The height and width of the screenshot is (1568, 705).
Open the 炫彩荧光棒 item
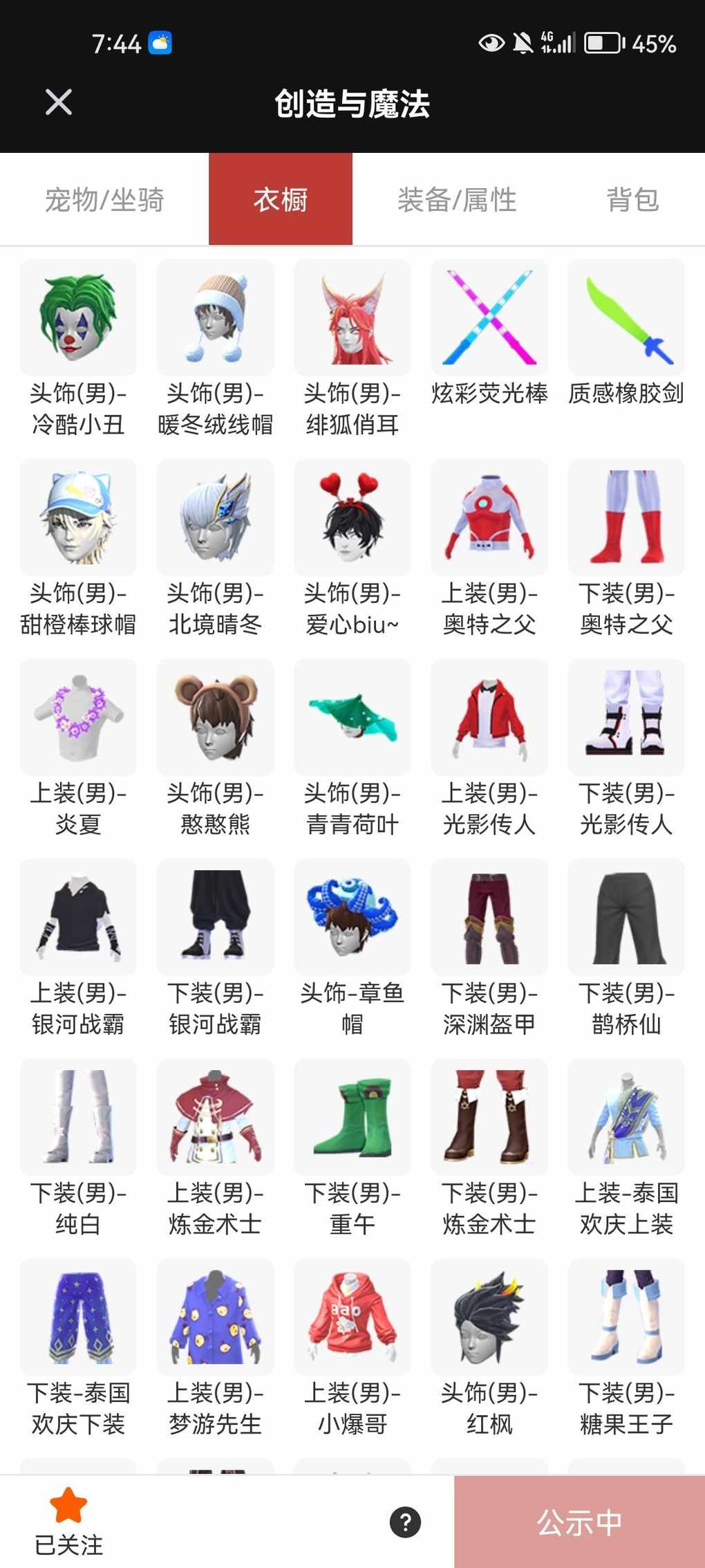point(489,319)
